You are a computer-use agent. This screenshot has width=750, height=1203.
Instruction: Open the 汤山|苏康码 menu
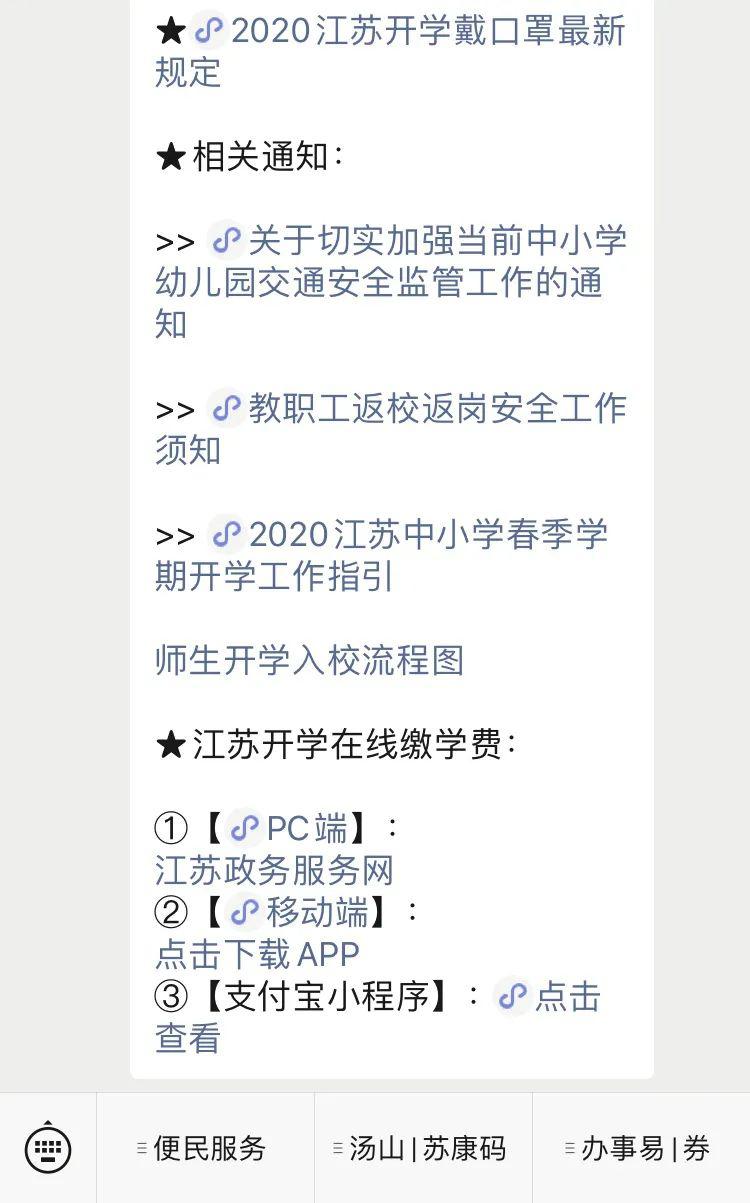[423, 1148]
